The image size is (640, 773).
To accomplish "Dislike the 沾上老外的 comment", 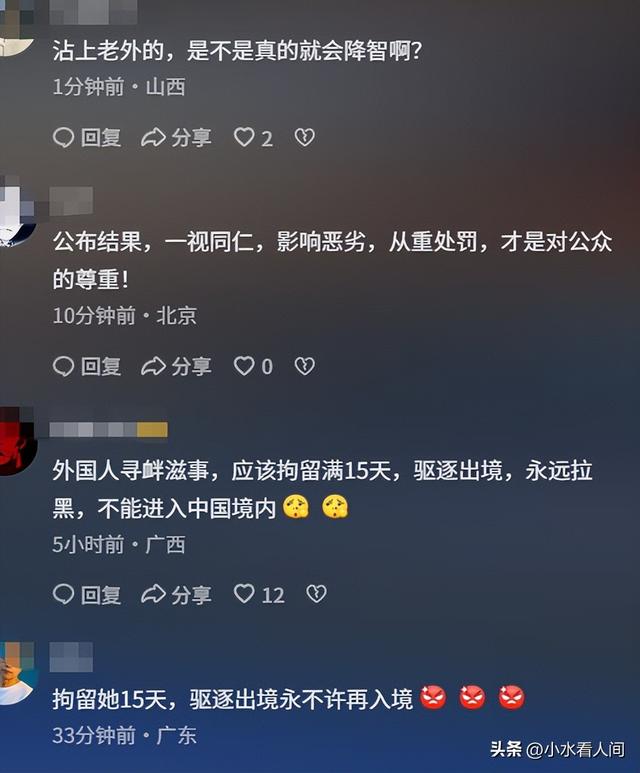I will 305,138.
